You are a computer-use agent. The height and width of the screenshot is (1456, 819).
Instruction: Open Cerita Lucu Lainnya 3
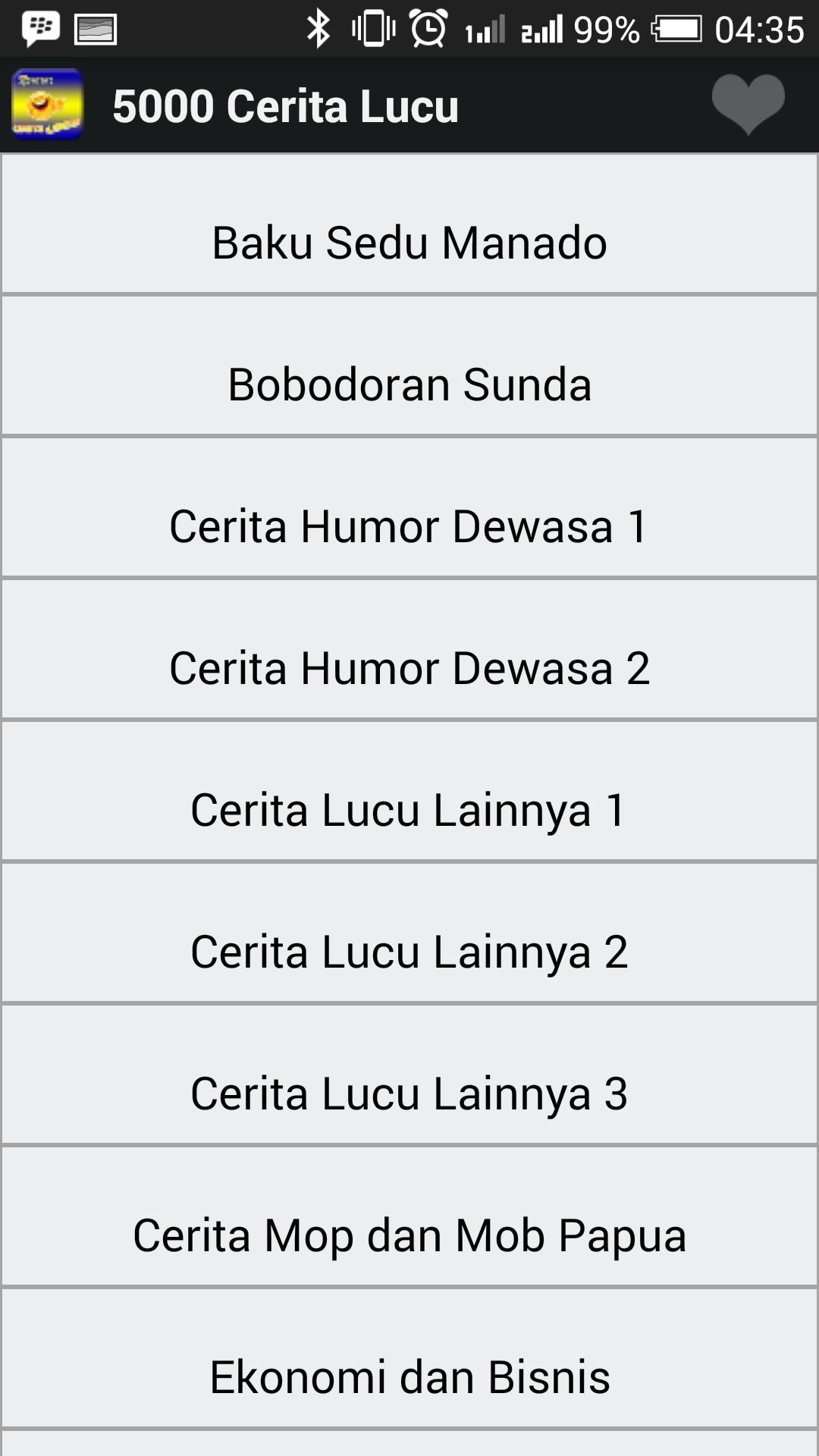[409, 1092]
